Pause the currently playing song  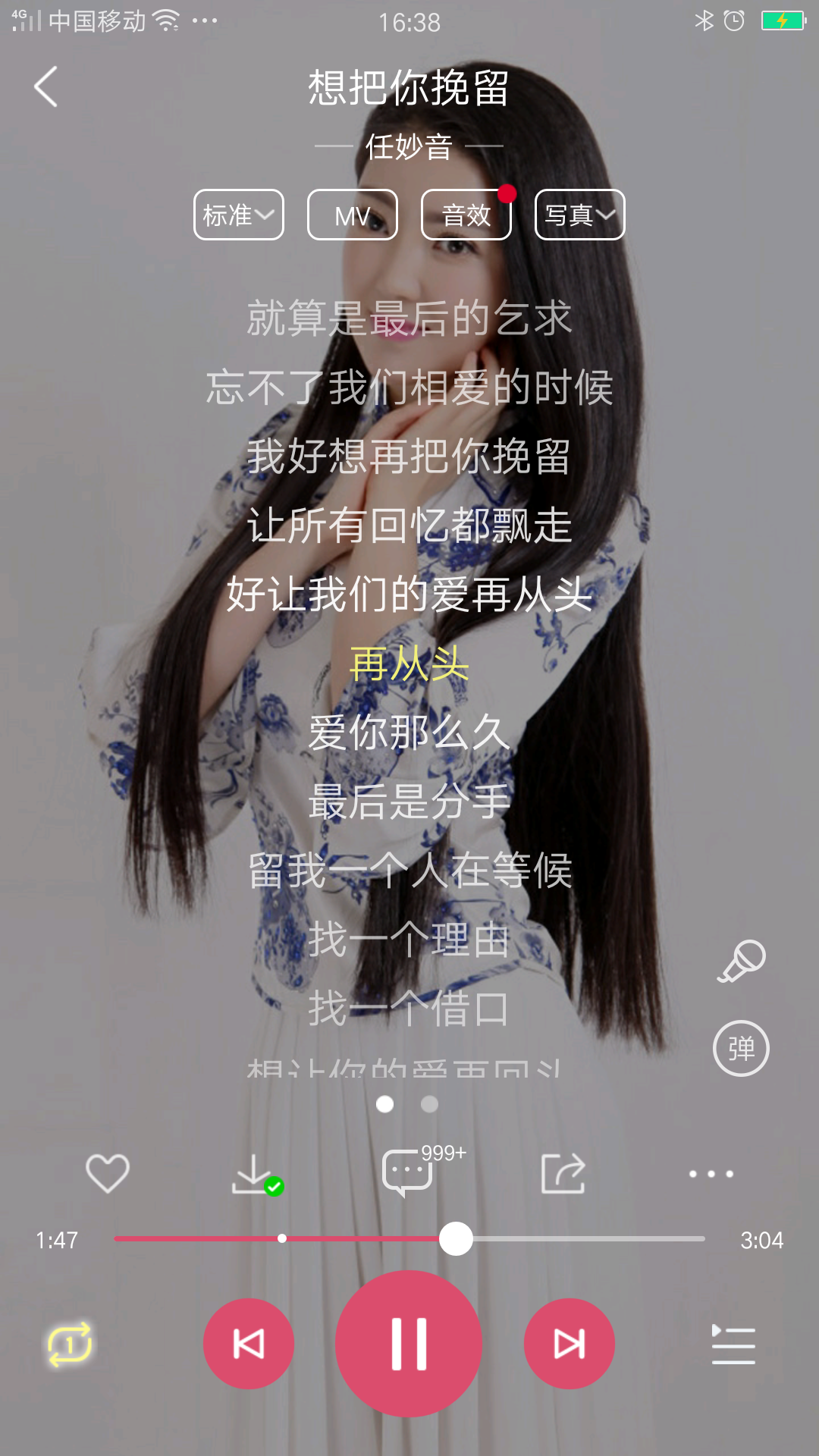[409, 1343]
